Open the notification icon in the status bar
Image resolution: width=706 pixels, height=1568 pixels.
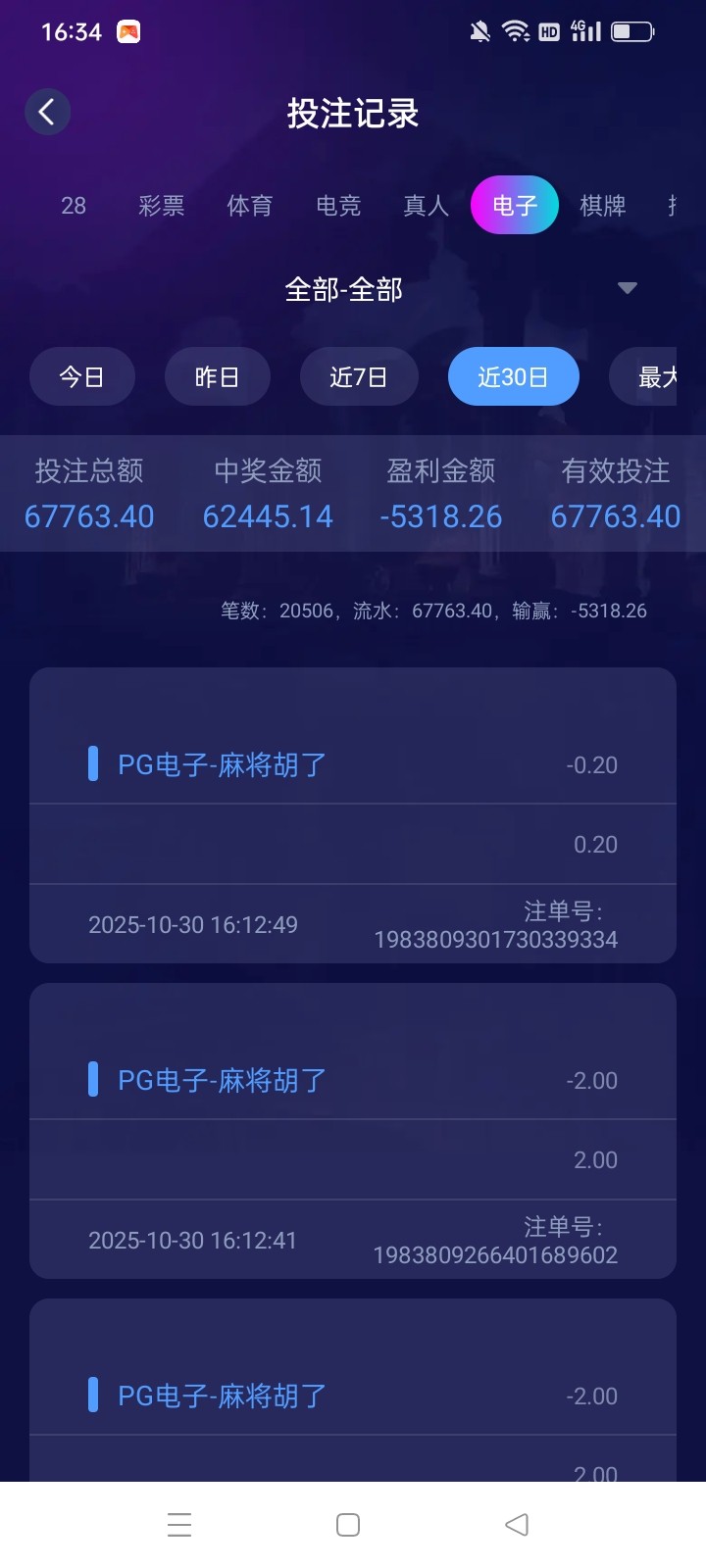[x=481, y=31]
